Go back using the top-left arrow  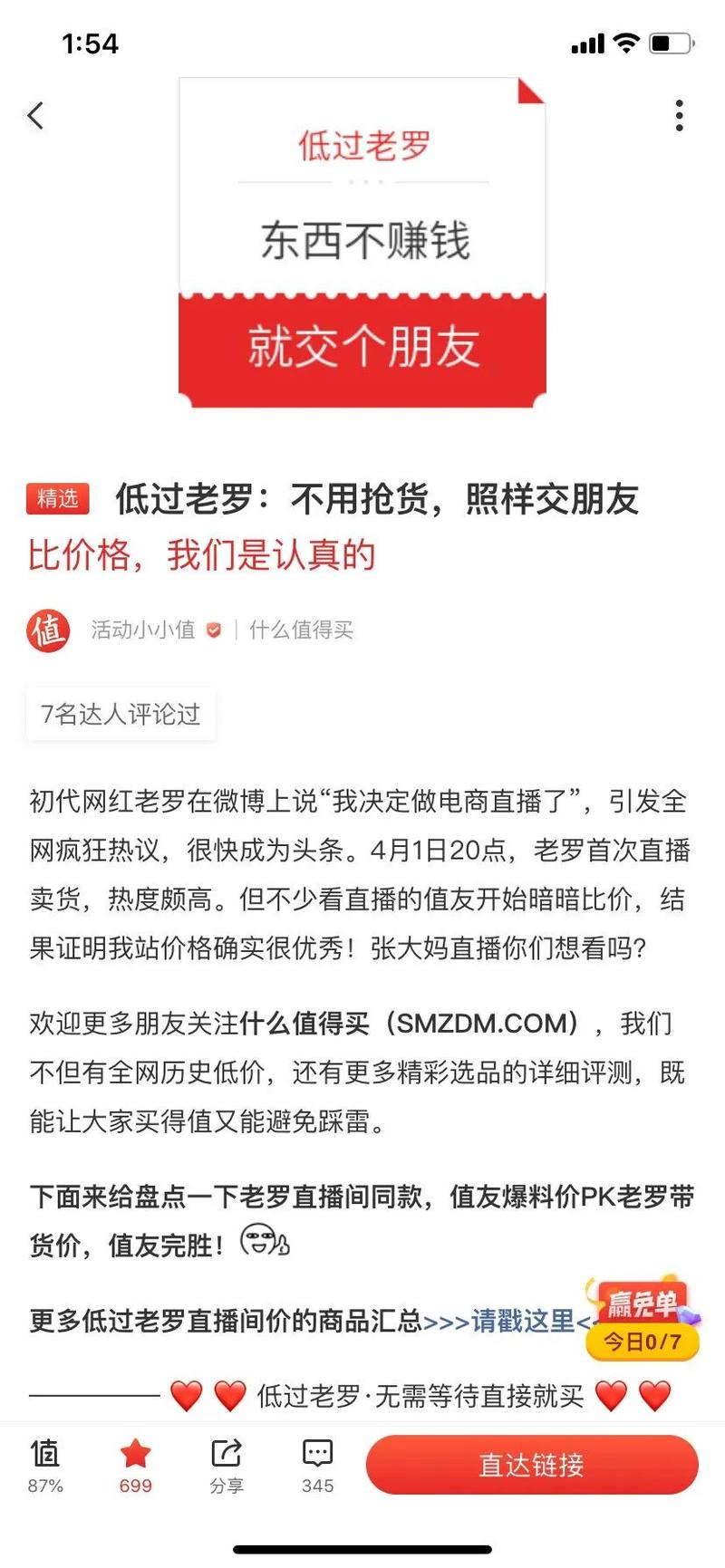point(36,116)
